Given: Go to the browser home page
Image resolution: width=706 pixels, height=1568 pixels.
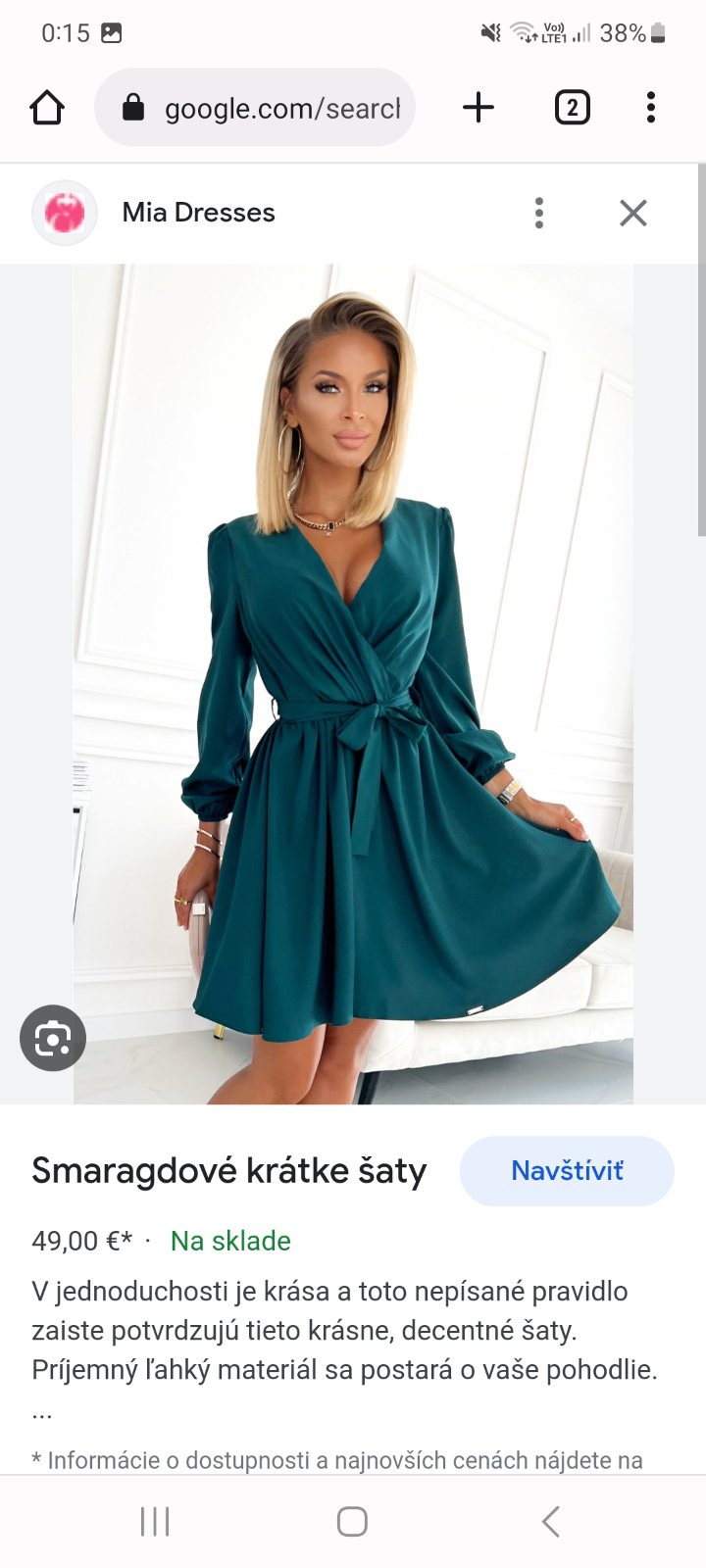Looking at the screenshot, I should (x=47, y=108).
